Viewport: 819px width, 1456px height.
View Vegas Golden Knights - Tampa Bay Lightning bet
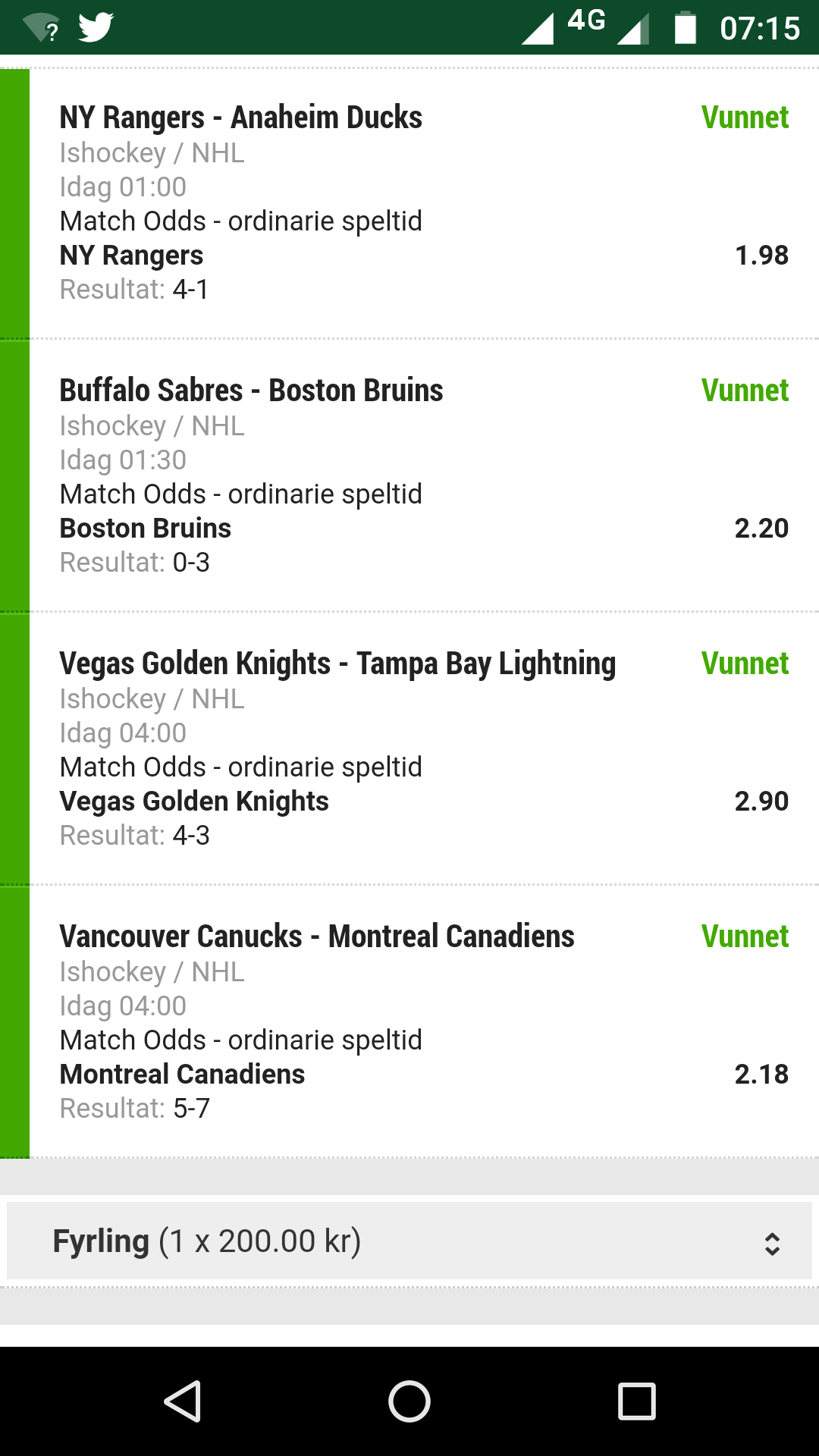click(x=409, y=748)
